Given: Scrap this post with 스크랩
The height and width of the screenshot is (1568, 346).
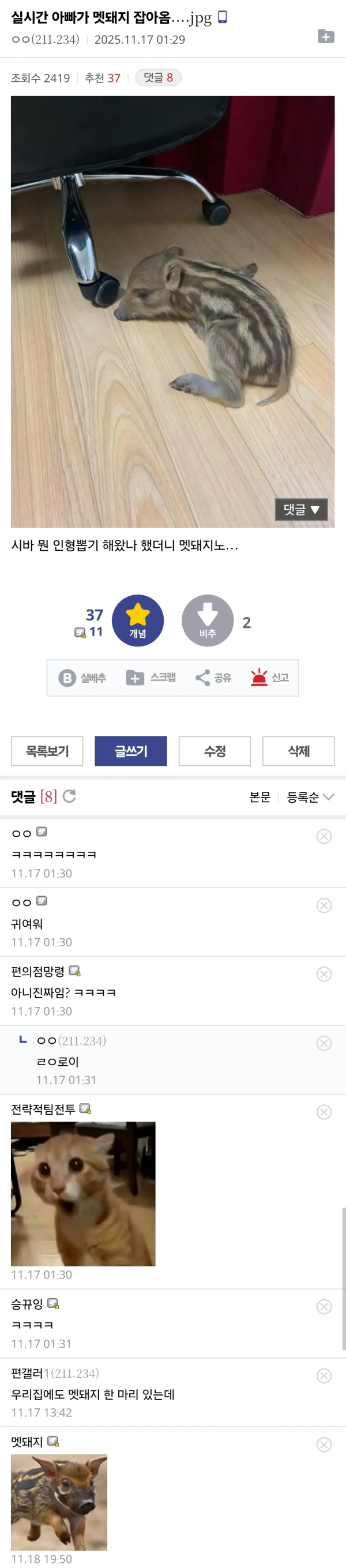Looking at the screenshot, I should pyautogui.click(x=151, y=678).
